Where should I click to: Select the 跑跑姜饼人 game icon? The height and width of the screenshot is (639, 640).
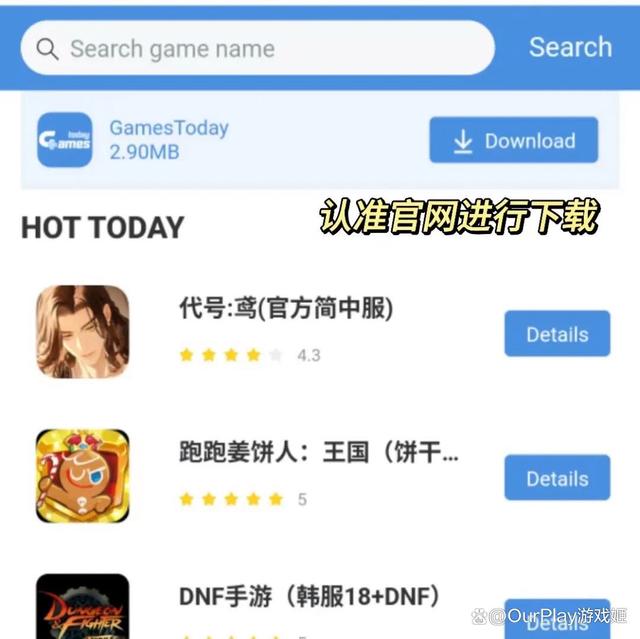83,476
